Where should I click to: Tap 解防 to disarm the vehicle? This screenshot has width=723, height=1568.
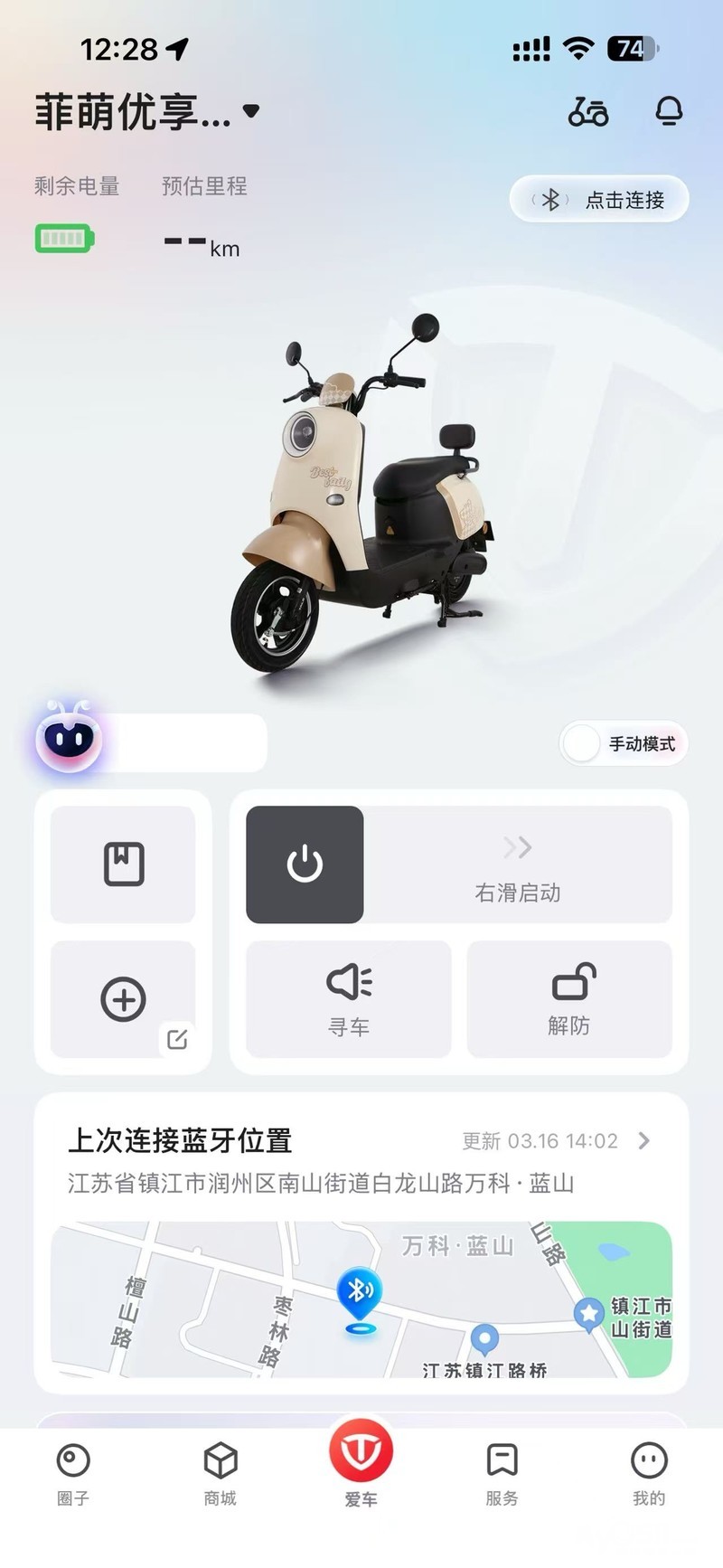(569, 999)
